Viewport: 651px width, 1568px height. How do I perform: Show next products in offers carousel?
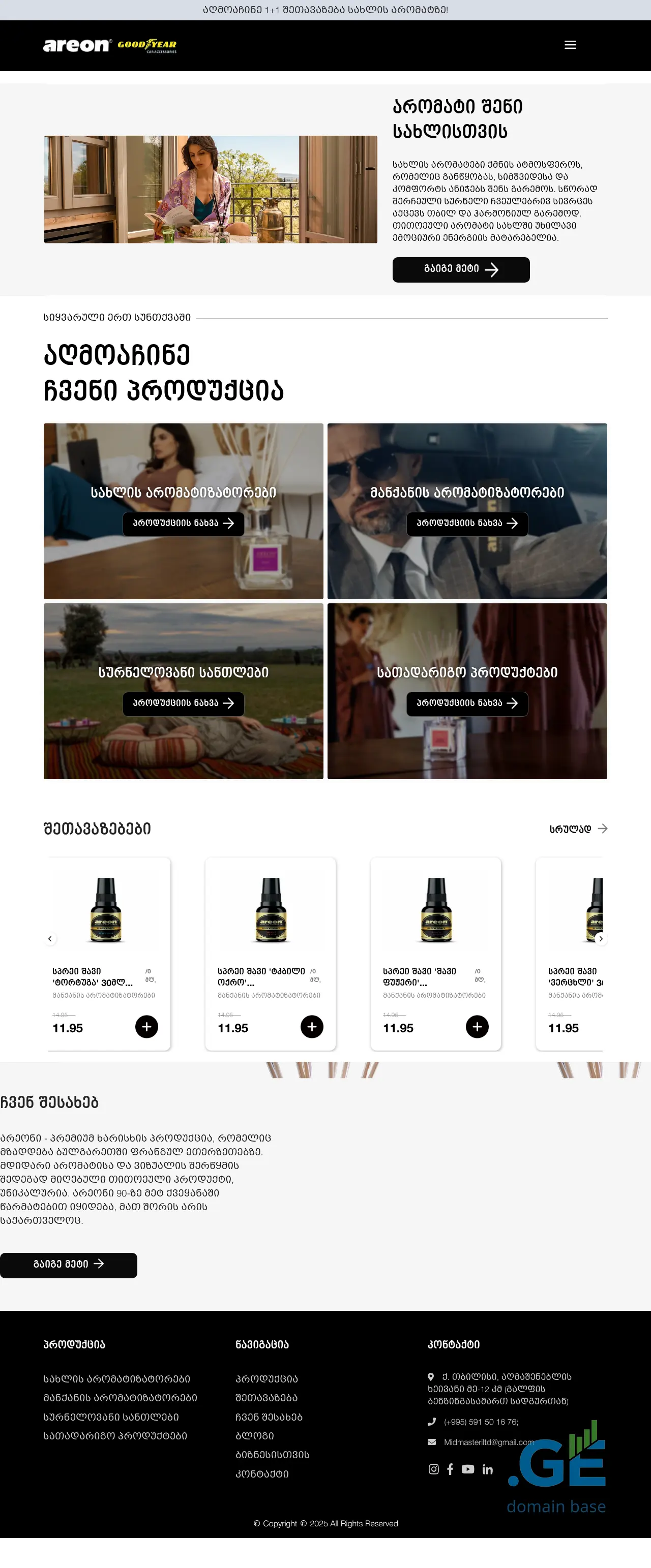point(601,939)
